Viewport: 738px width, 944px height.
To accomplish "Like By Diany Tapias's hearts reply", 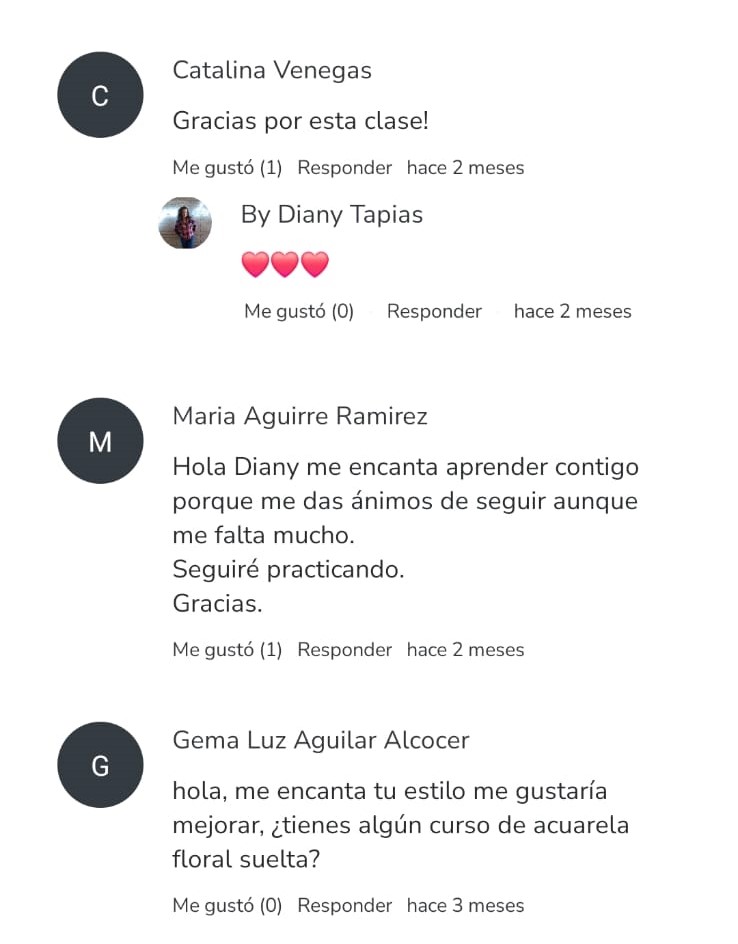I will click(x=298, y=311).
